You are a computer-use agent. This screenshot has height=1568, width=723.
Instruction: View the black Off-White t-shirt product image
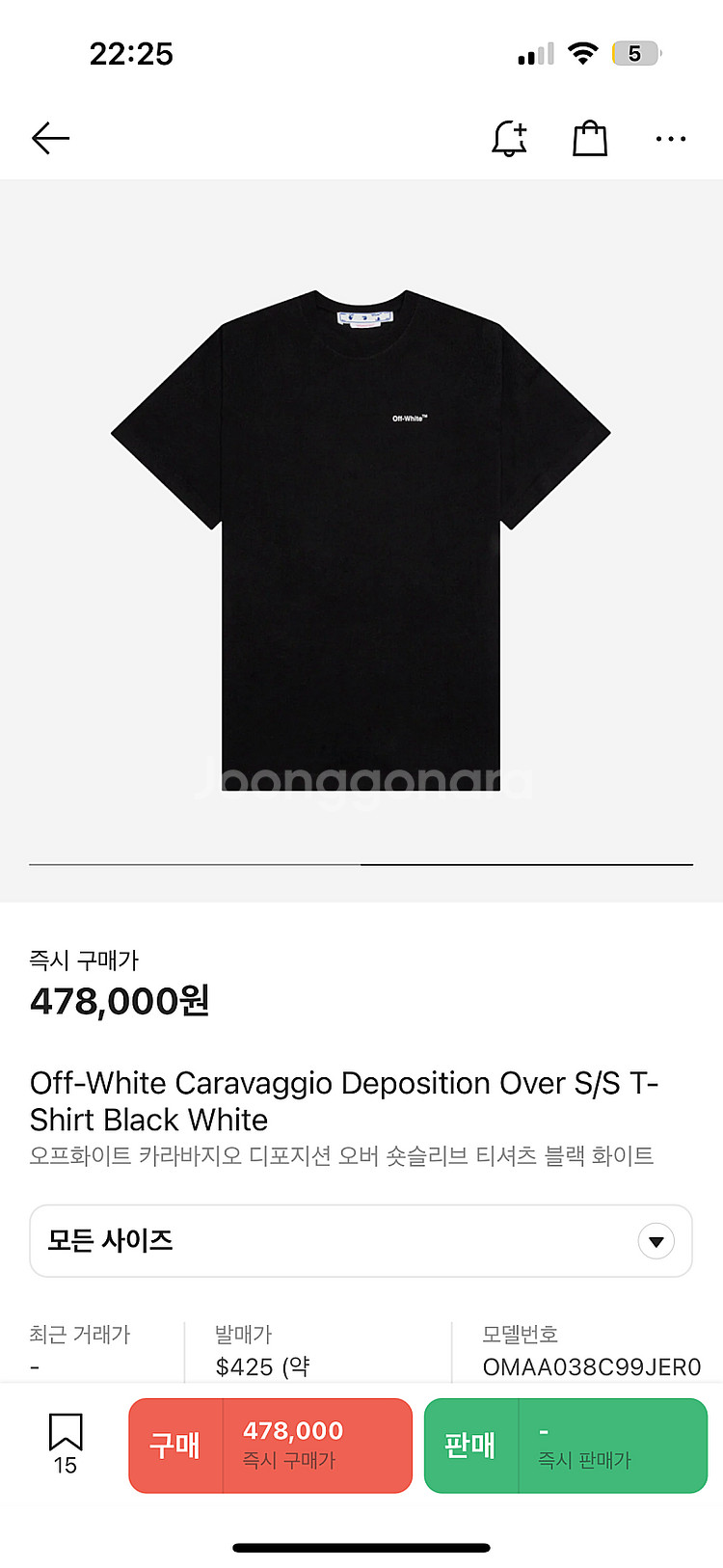click(x=361, y=540)
